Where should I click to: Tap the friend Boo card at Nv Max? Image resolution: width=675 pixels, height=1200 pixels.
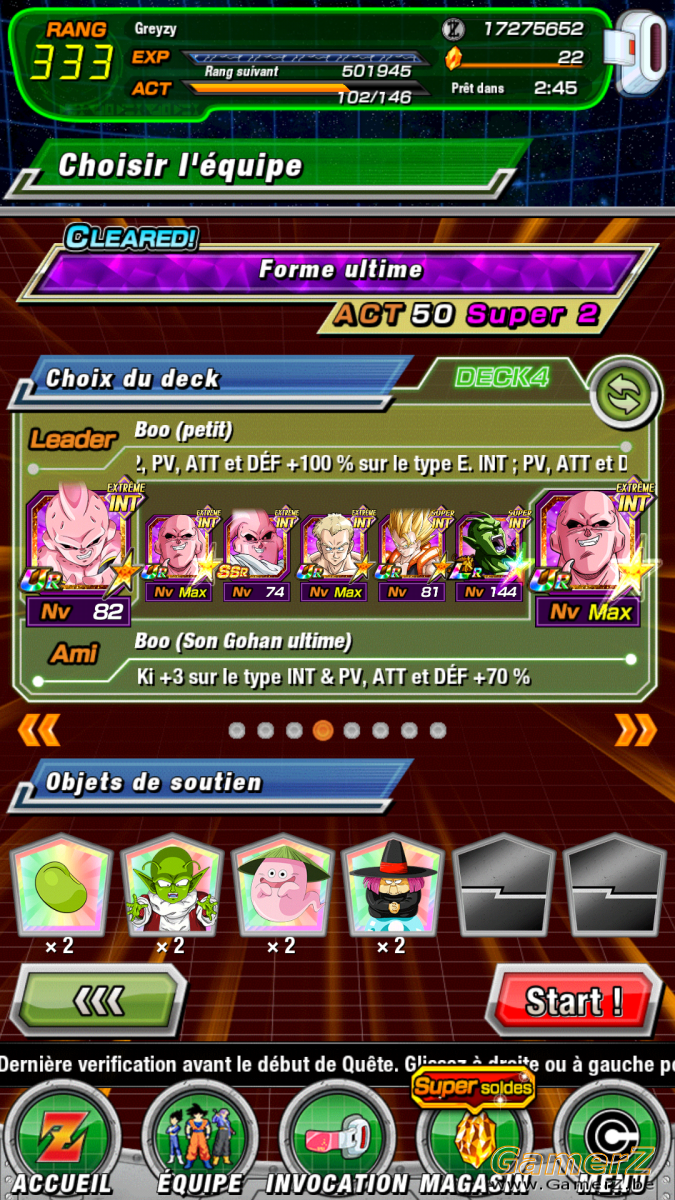point(592,555)
